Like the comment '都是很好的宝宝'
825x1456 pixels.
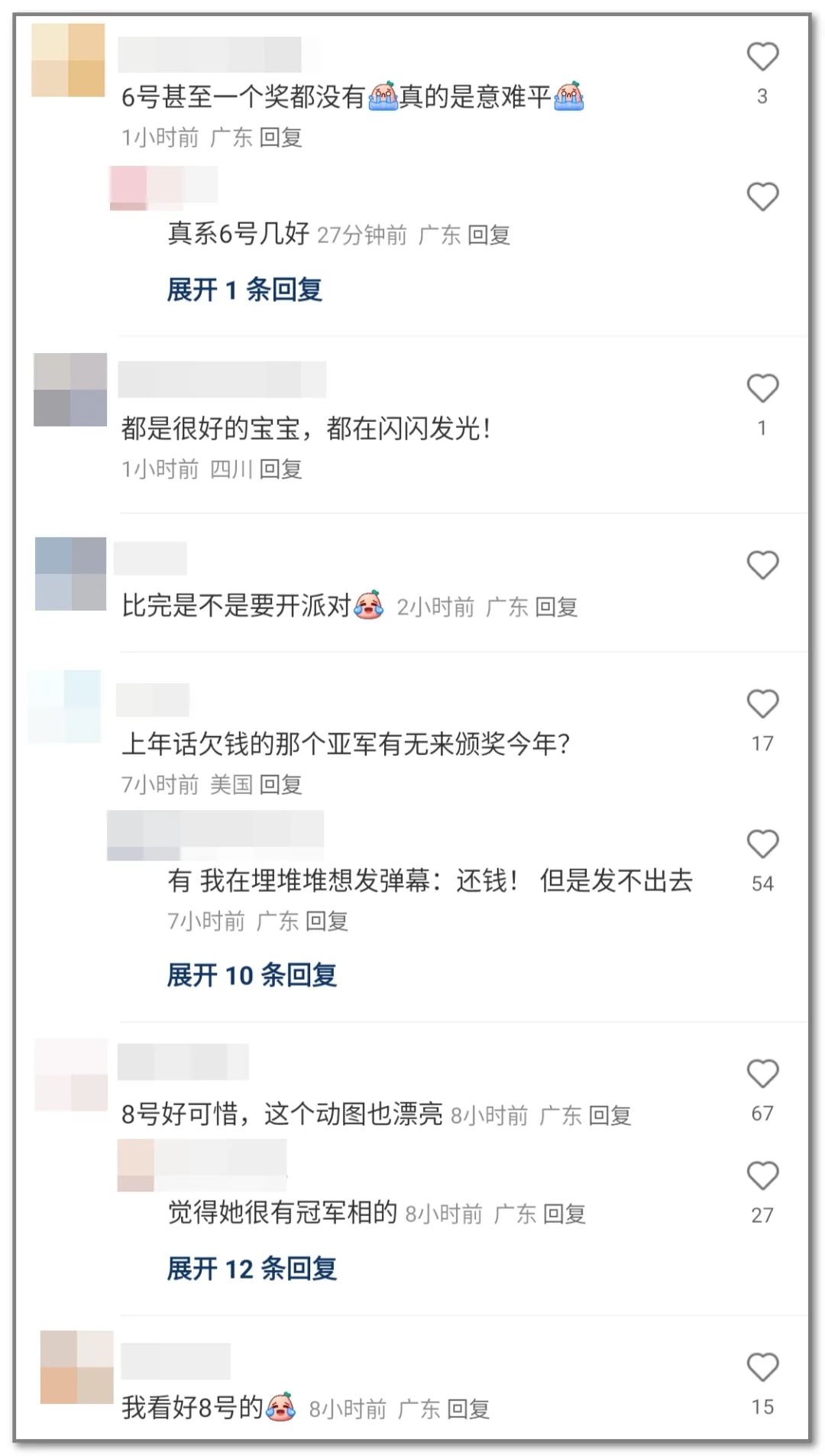762,388
